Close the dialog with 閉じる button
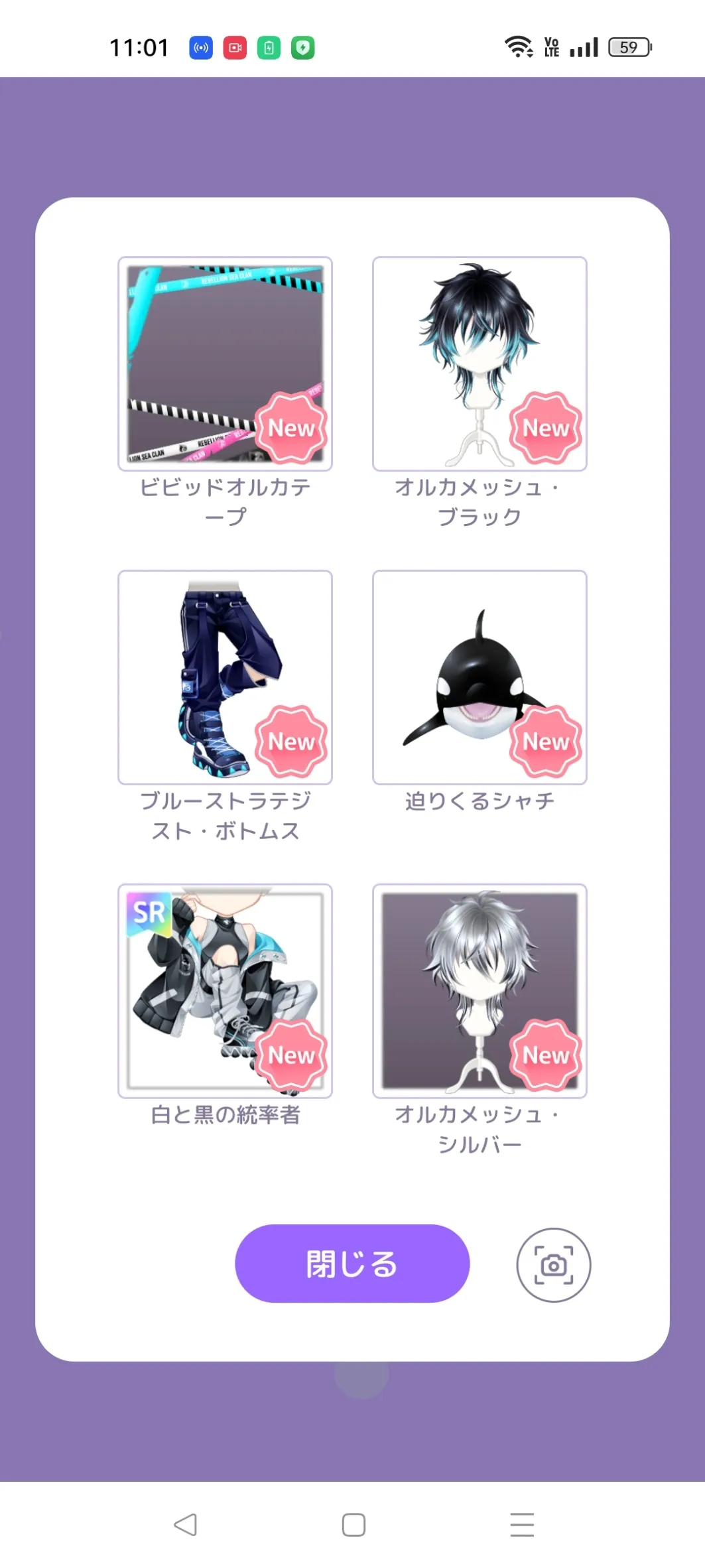This screenshot has height=1568, width=705. point(352,1264)
